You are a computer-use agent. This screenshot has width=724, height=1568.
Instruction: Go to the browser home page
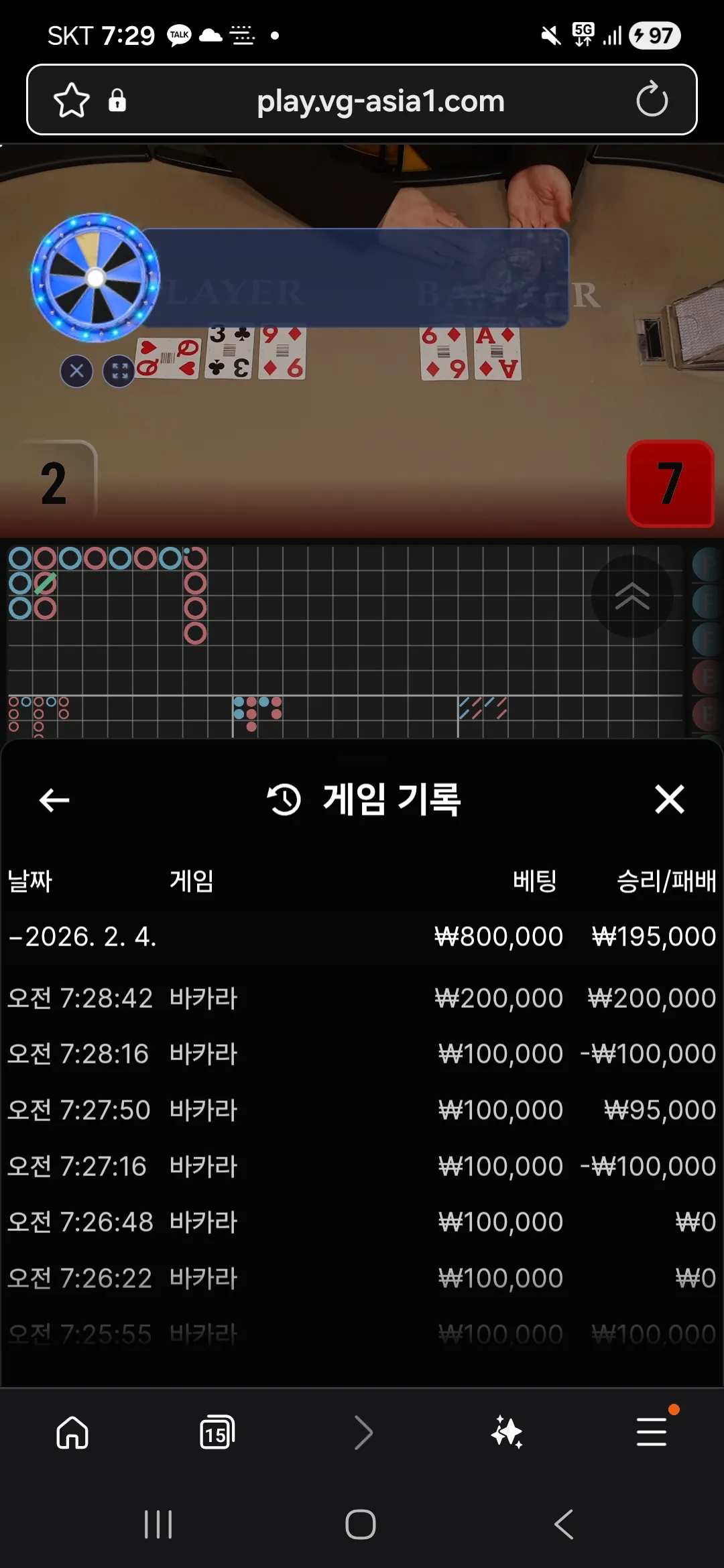pyautogui.click(x=72, y=1433)
